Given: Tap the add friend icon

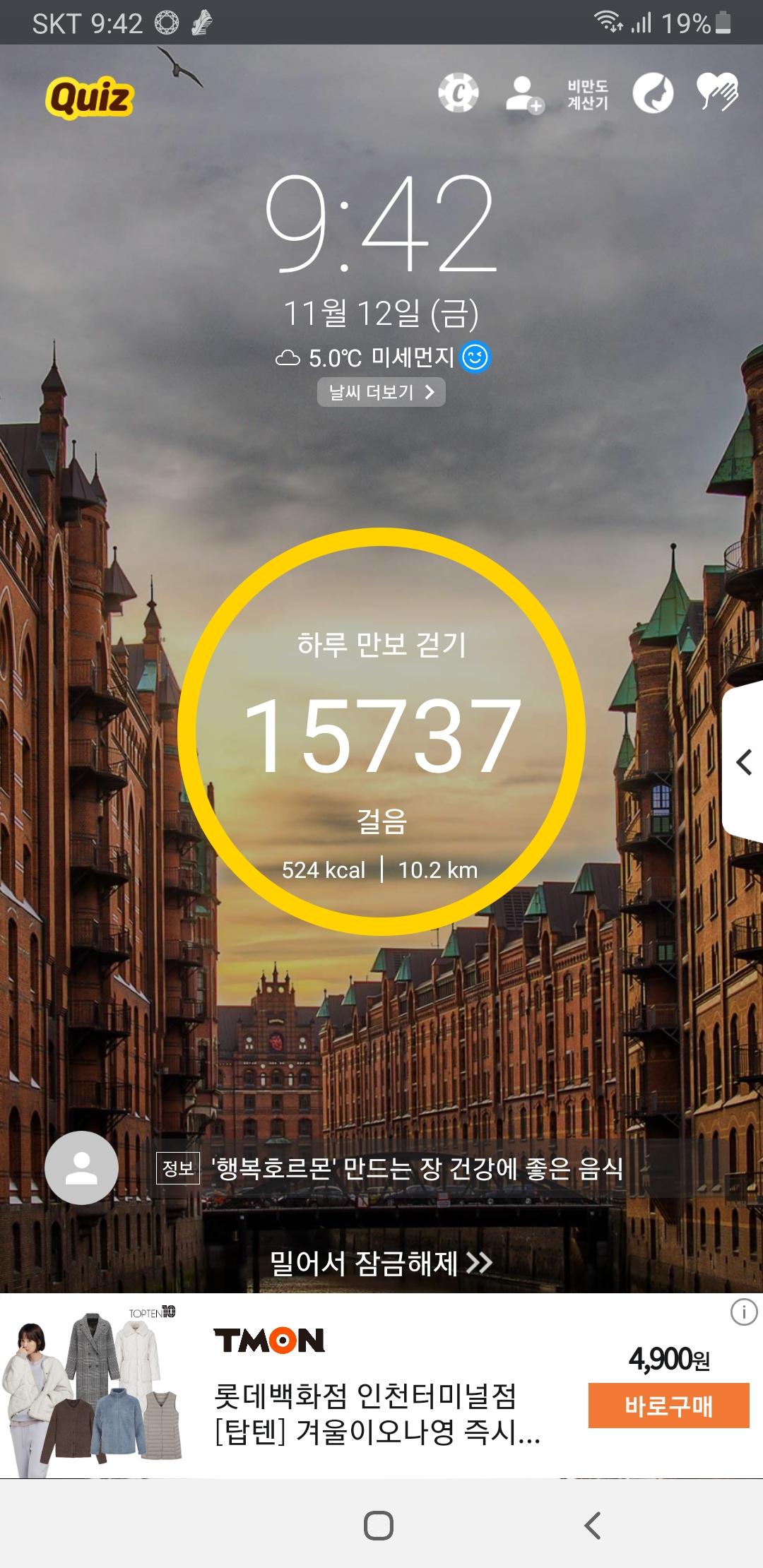Looking at the screenshot, I should coord(524,95).
